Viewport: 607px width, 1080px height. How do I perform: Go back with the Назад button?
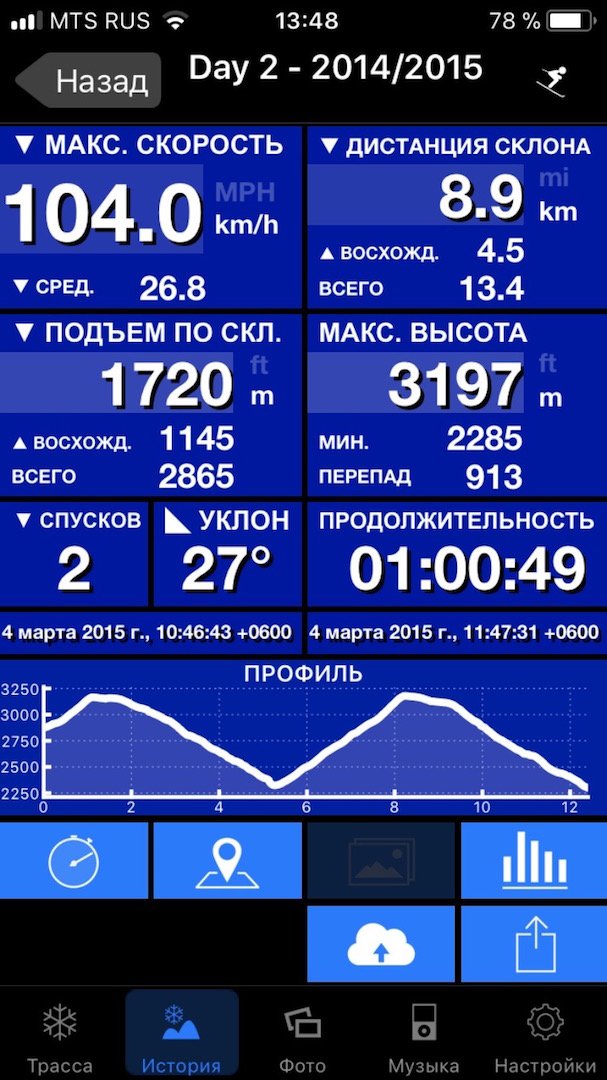click(x=91, y=80)
